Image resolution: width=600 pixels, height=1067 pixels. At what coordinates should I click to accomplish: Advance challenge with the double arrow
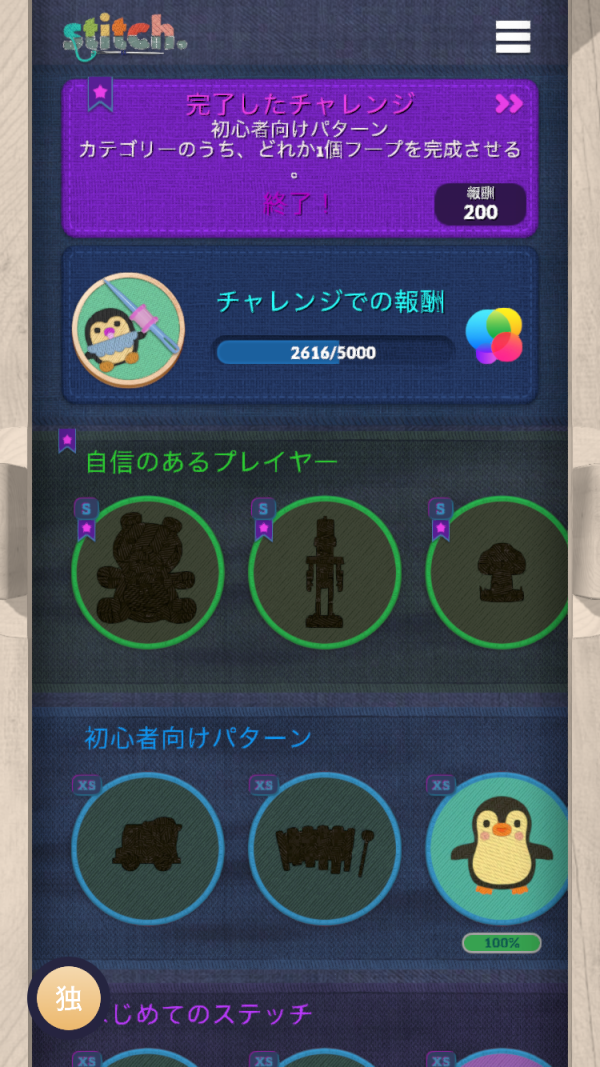[x=509, y=103]
